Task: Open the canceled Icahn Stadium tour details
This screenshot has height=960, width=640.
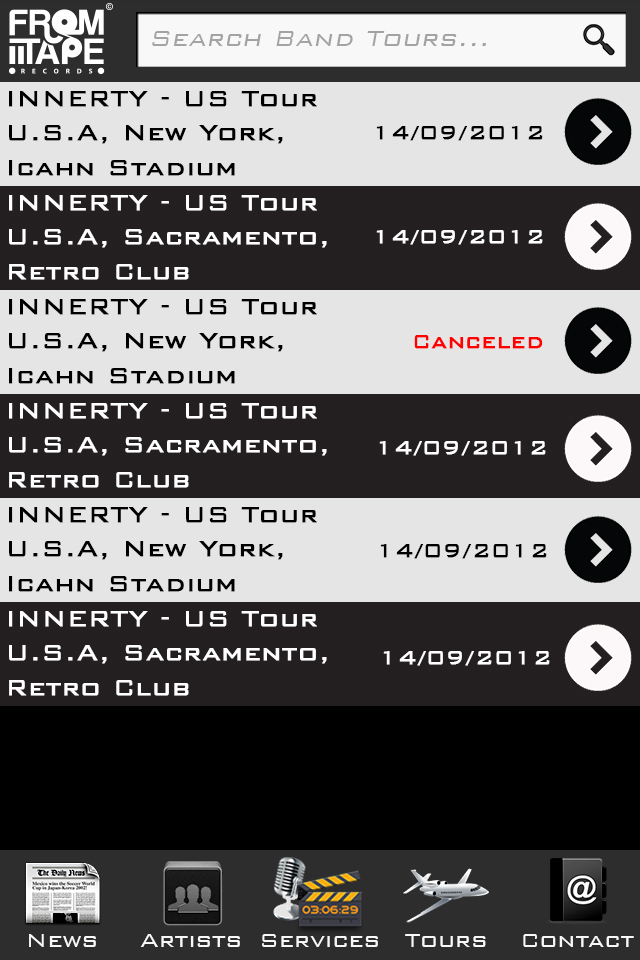Action: (597, 341)
